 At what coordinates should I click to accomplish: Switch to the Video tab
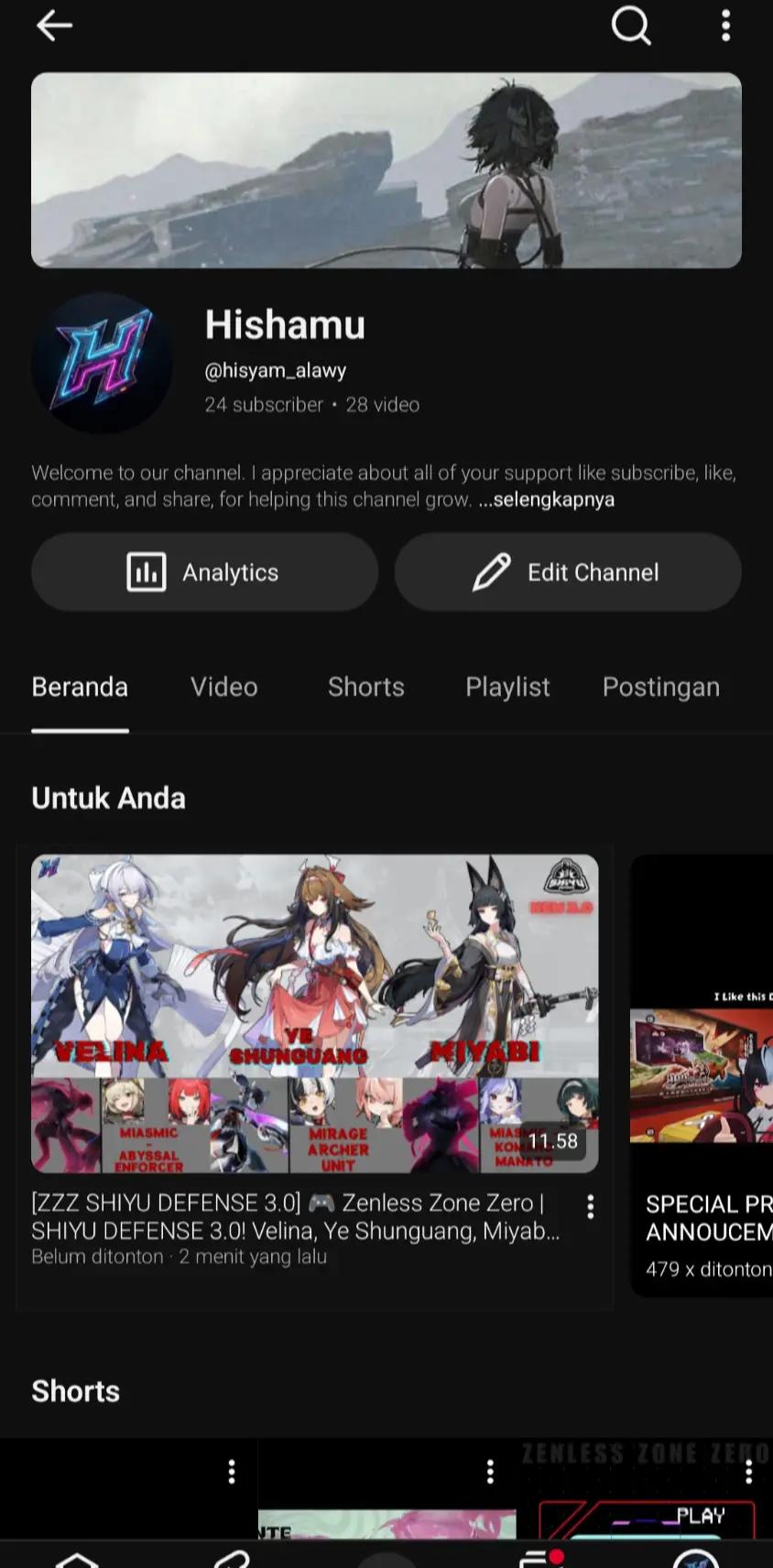tap(224, 687)
